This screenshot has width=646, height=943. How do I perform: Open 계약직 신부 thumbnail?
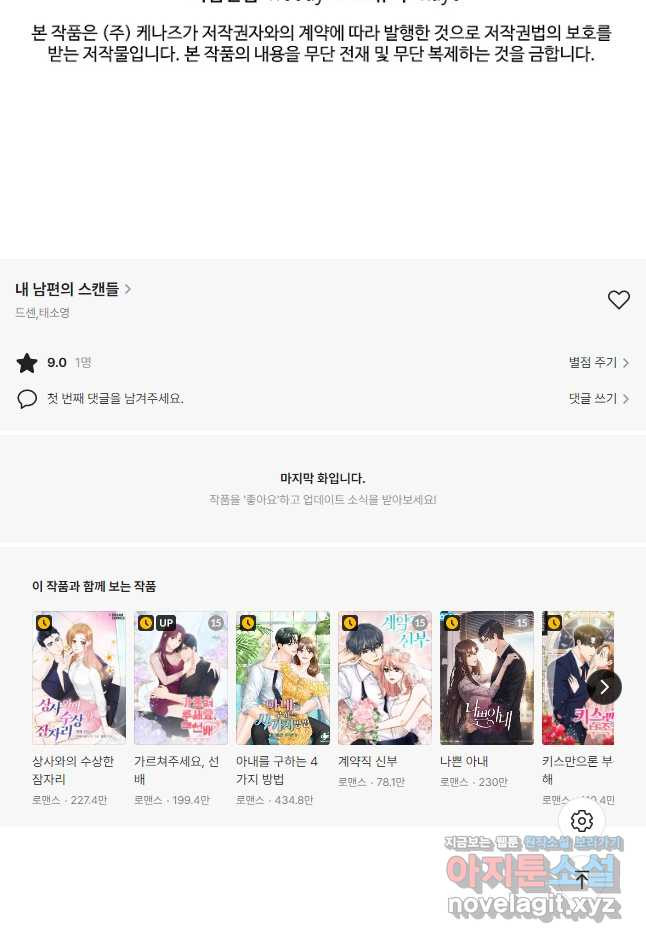[385, 678]
